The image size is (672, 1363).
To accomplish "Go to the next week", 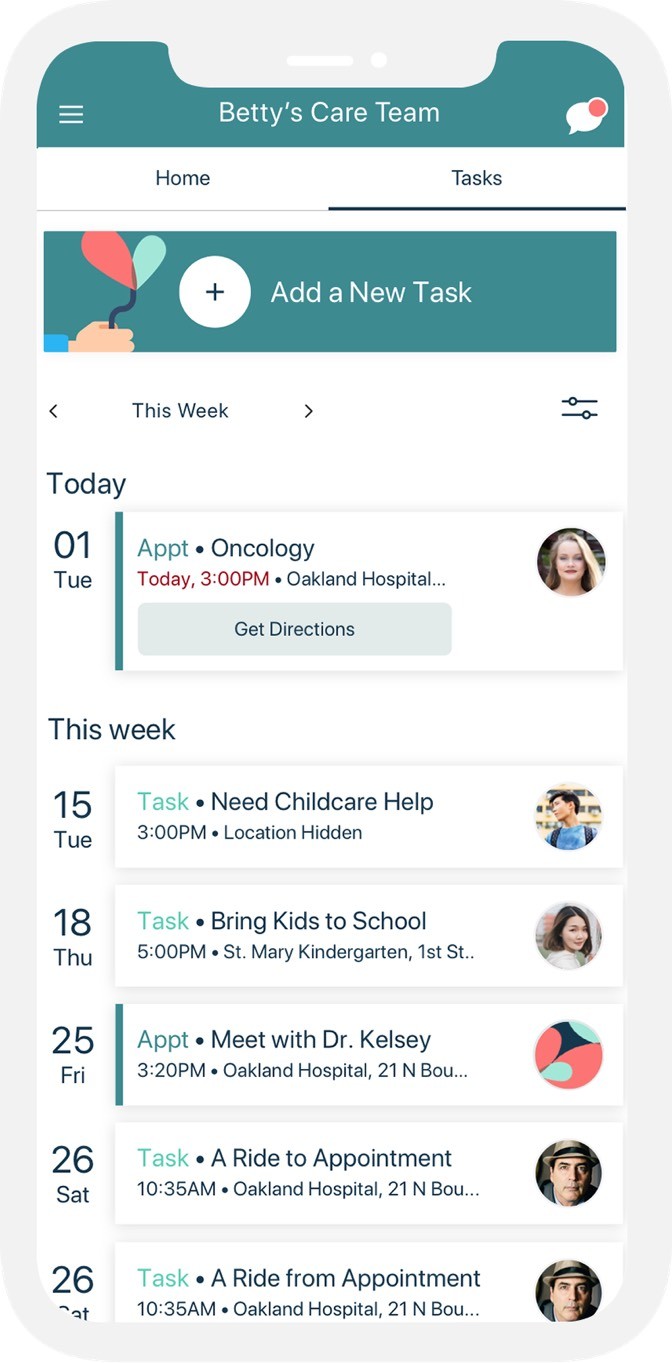I will click(308, 411).
